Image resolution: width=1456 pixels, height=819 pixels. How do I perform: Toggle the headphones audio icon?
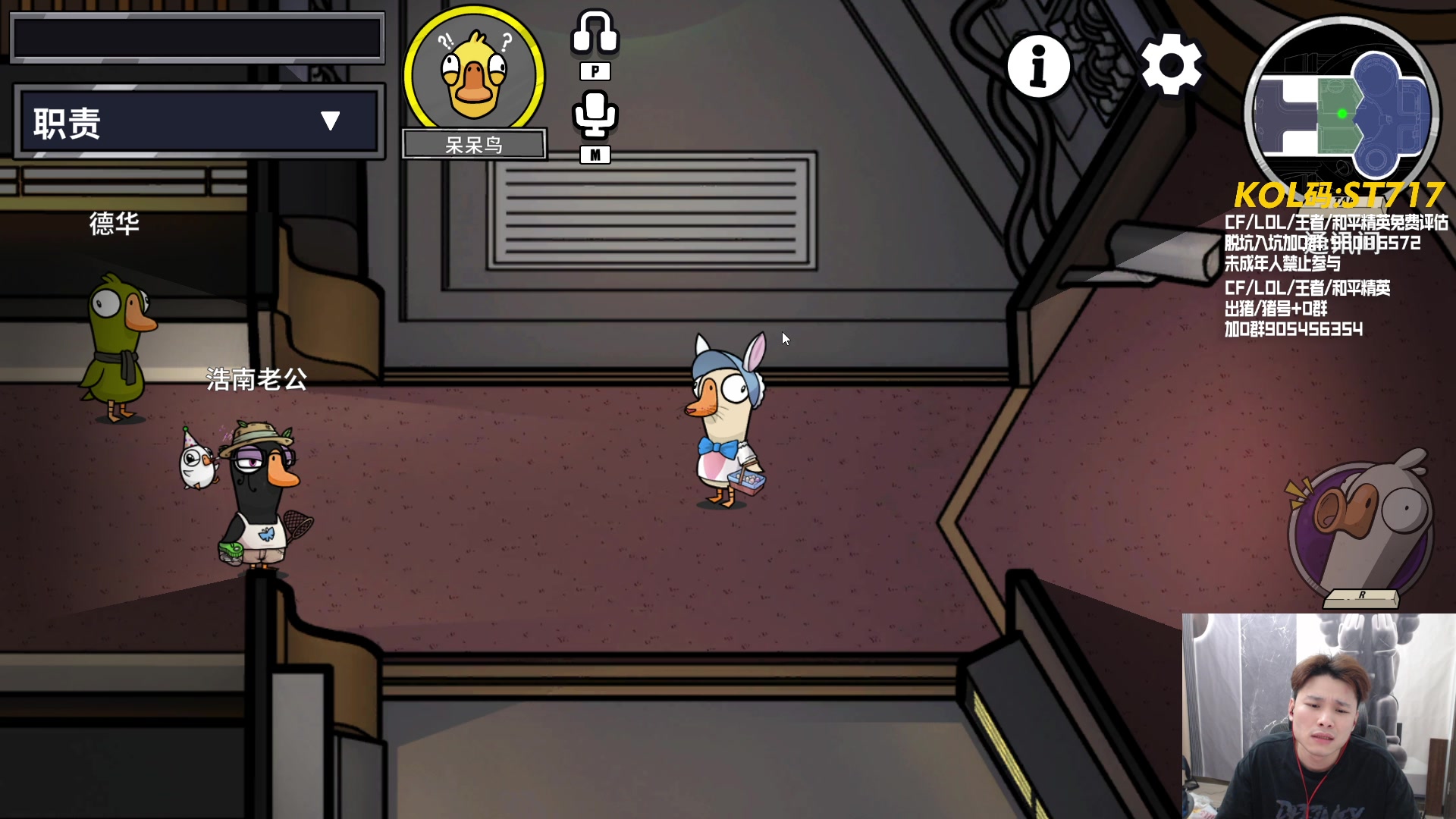595,33
